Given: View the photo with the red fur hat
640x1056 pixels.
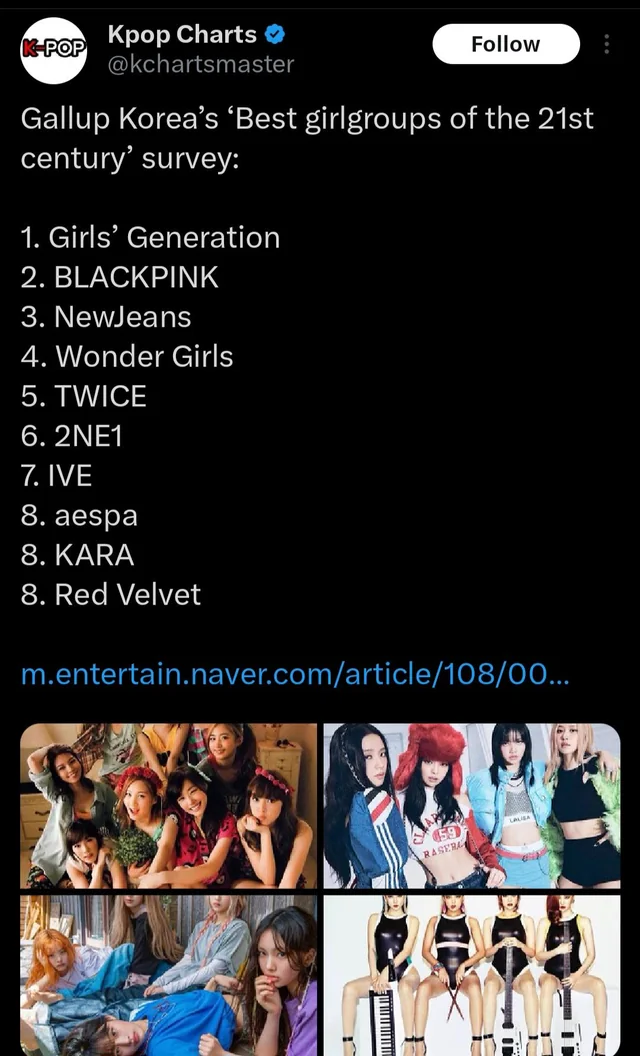Looking at the screenshot, I should point(472,805).
